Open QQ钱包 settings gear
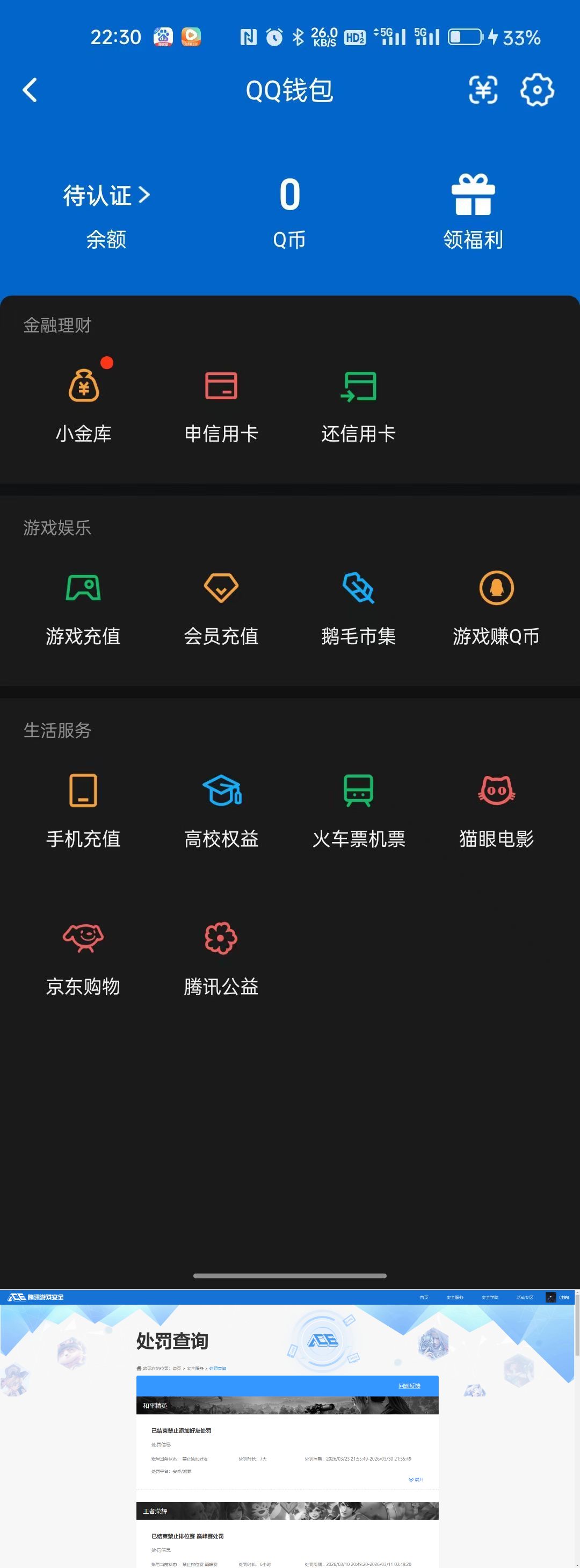The image size is (580, 1568). click(x=537, y=90)
